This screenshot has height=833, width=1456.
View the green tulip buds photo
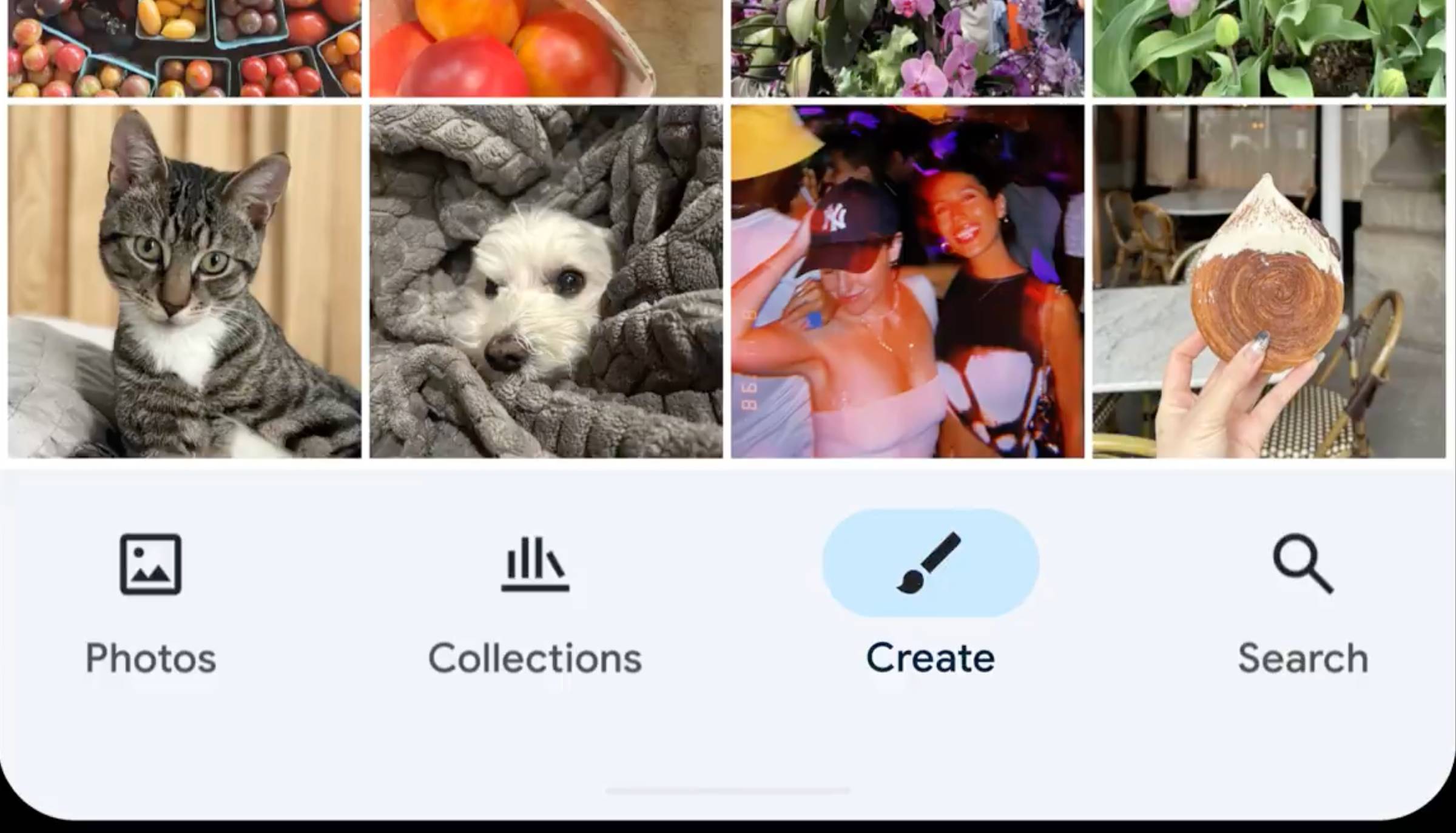point(1269,47)
